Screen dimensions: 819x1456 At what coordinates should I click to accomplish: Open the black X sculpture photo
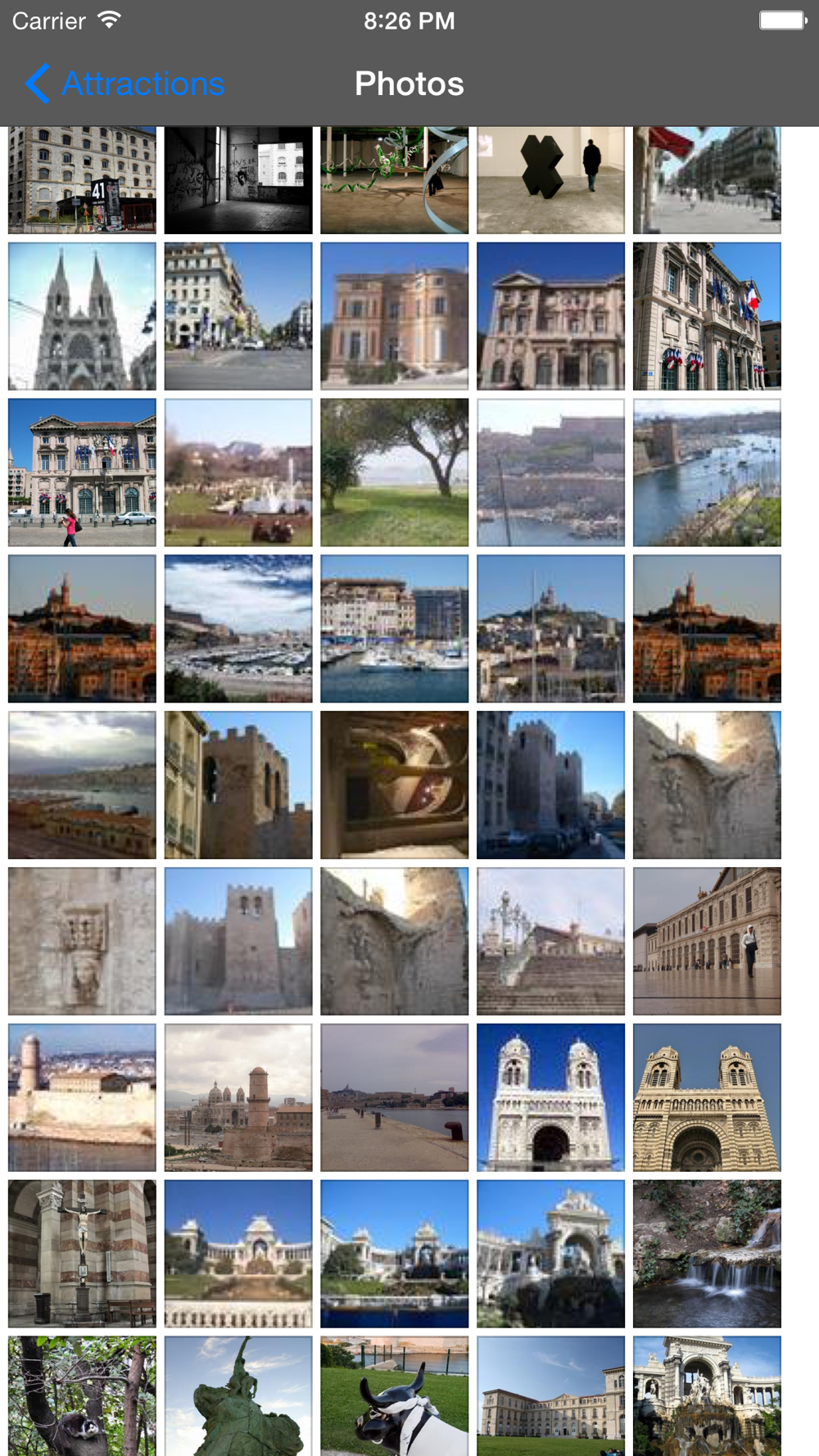550,179
